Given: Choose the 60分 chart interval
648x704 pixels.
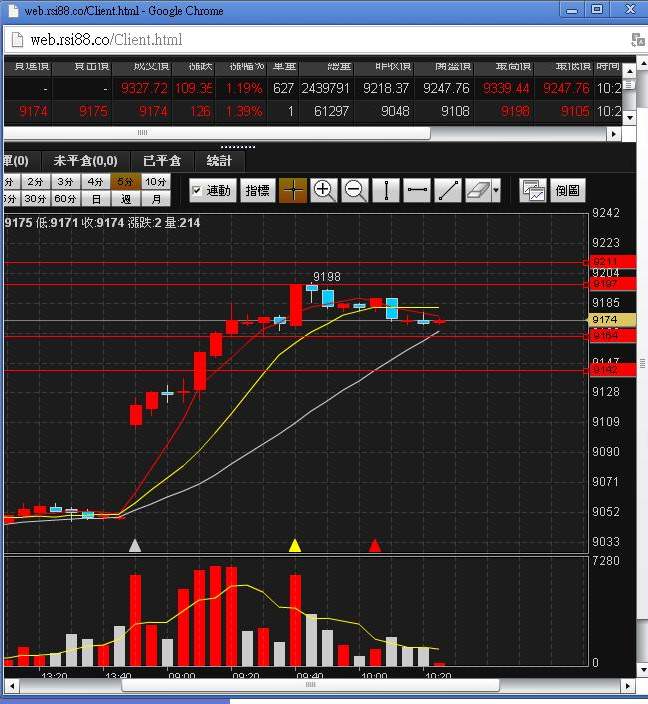Looking at the screenshot, I should point(65,198).
